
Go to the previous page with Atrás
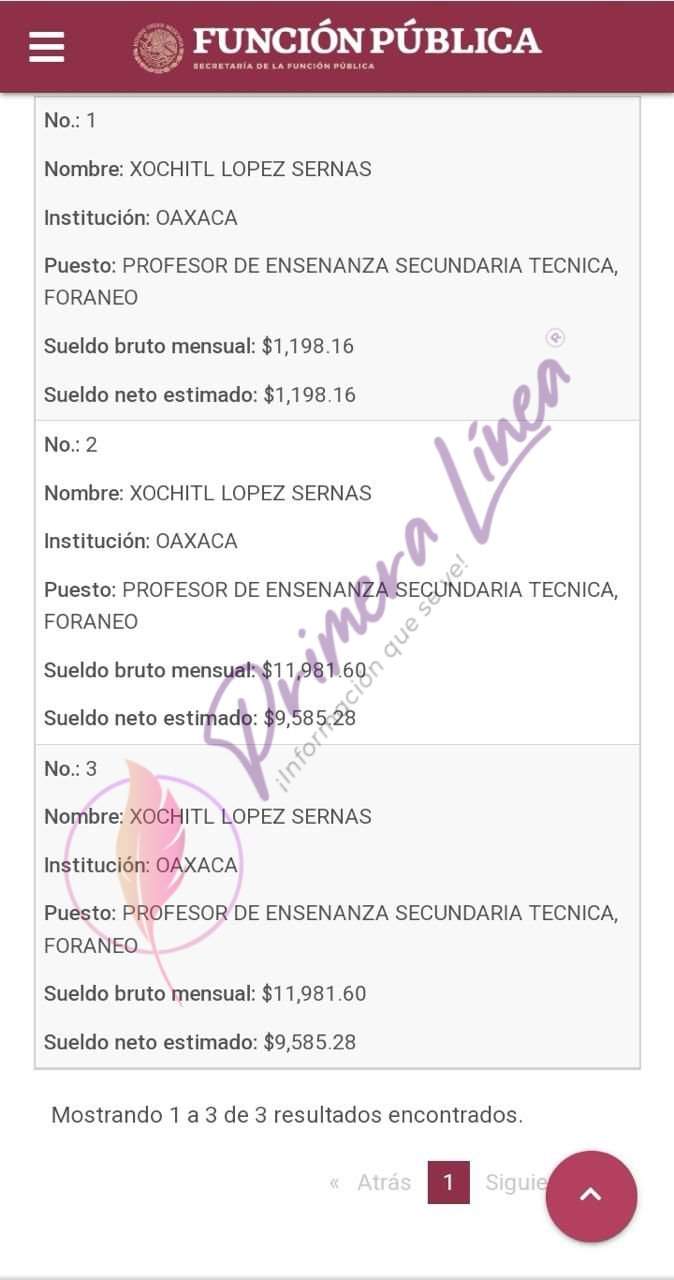click(x=383, y=1182)
